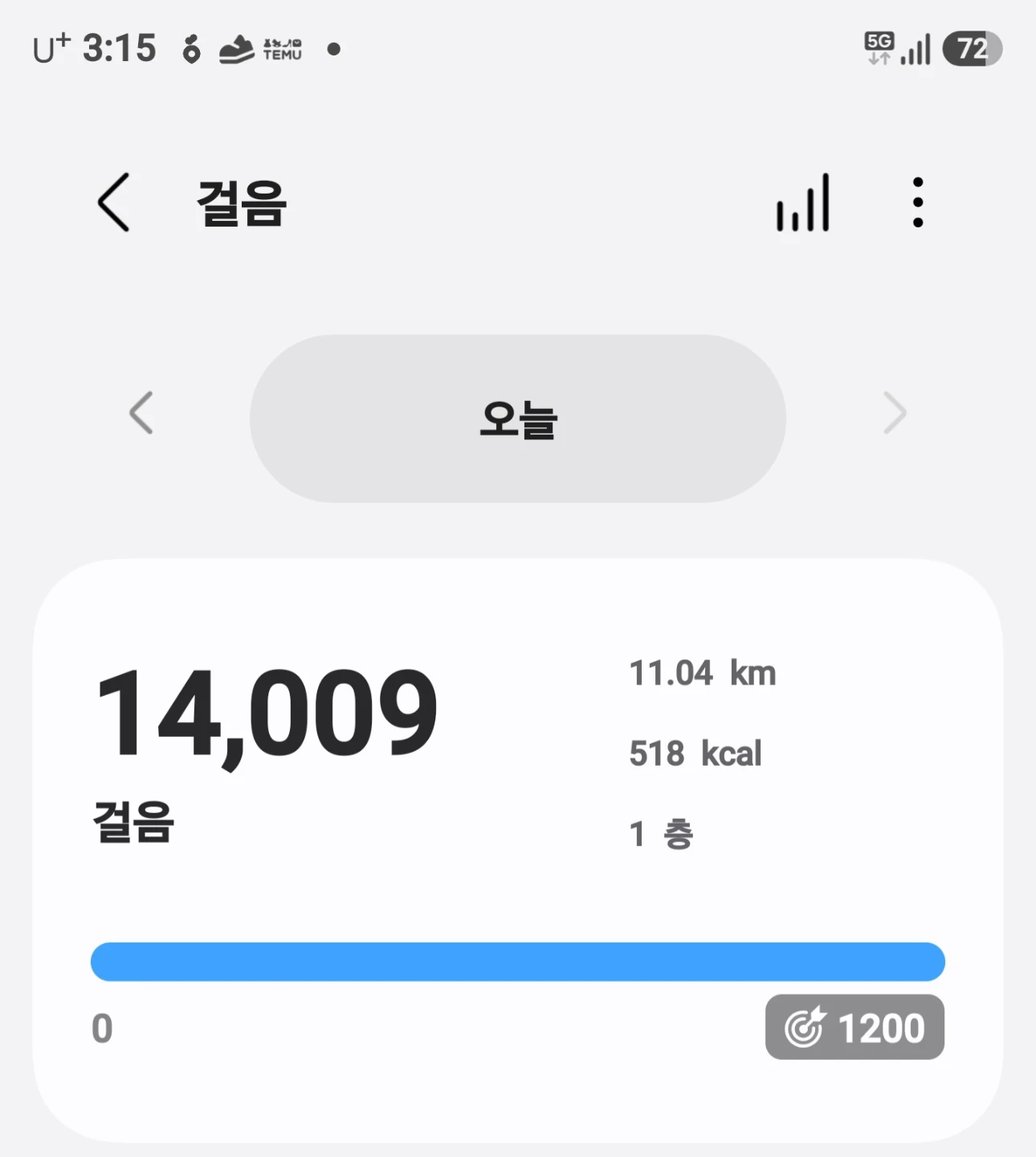Go to the previous day
This screenshot has height=1157, width=1036.
(141, 413)
